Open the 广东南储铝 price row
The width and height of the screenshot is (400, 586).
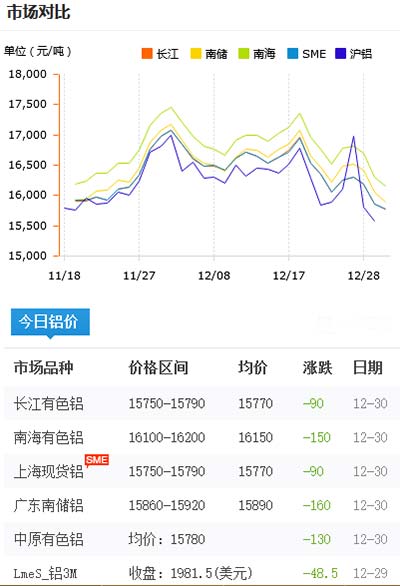(x=202, y=505)
